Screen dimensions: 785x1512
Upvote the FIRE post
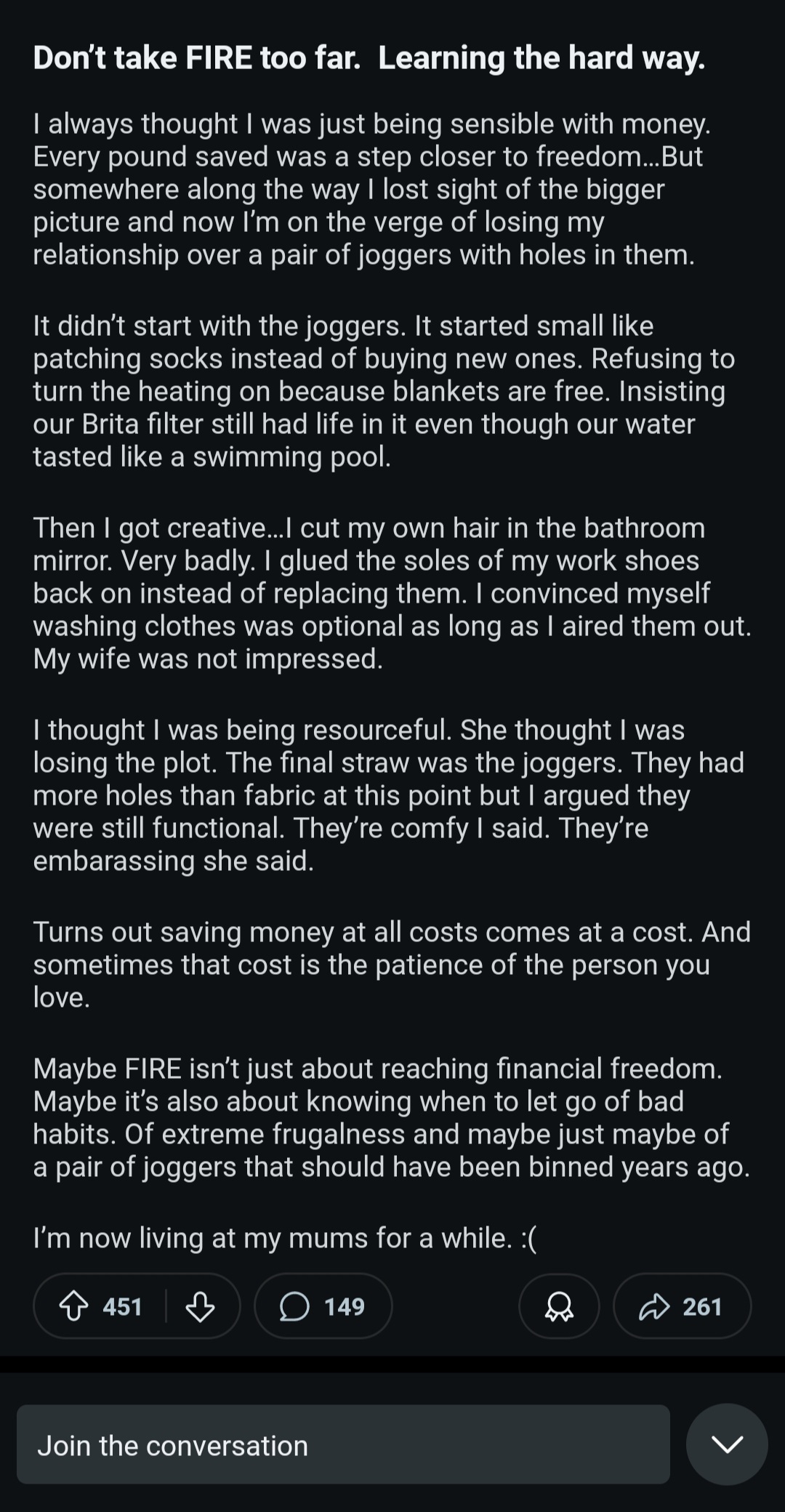[73, 1306]
